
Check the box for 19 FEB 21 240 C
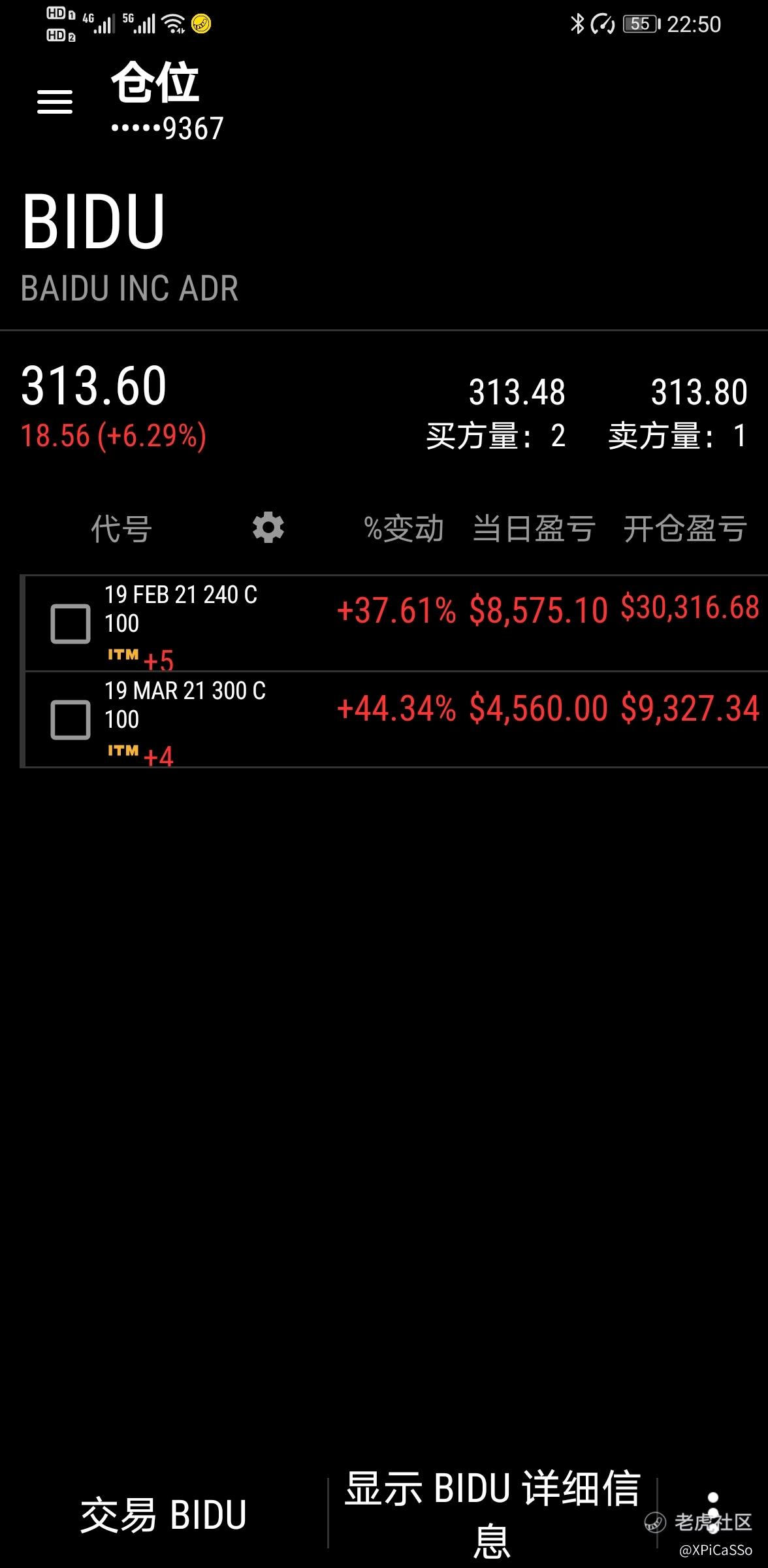(x=71, y=624)
